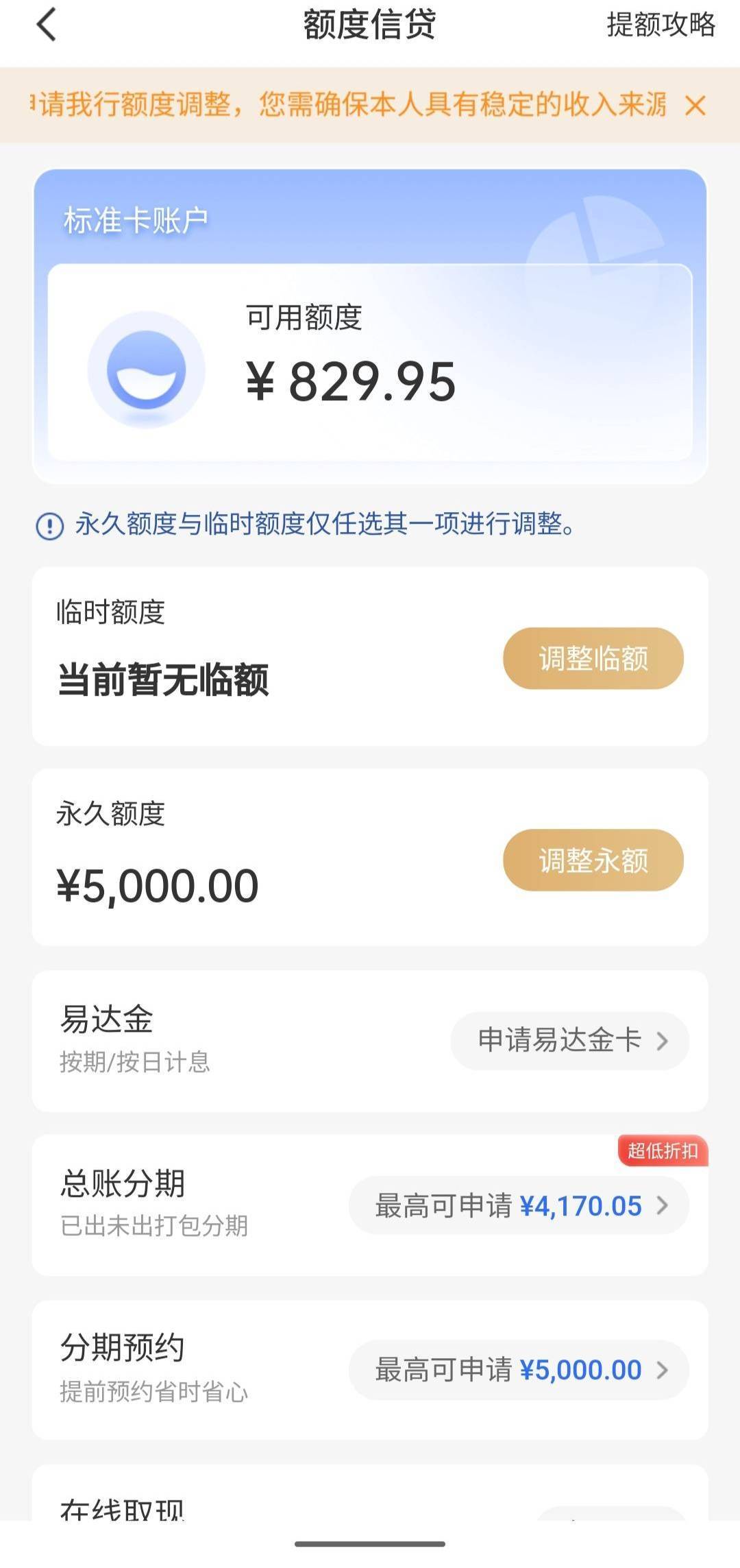Dismiss the orange notice banner
Screen dimensions: 740x1568
(695, 106)
